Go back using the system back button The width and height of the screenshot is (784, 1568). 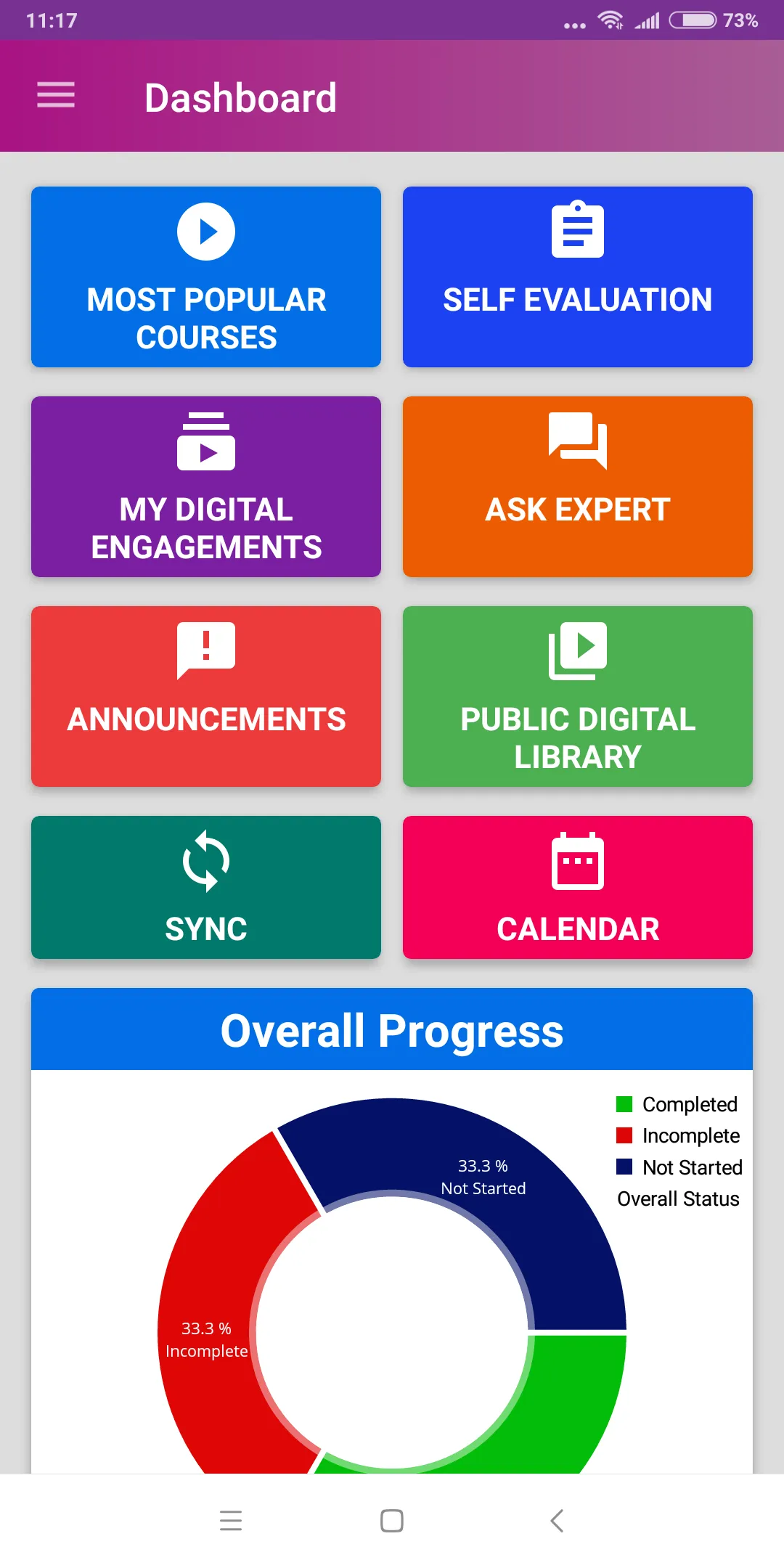(x=557, y=1520)
